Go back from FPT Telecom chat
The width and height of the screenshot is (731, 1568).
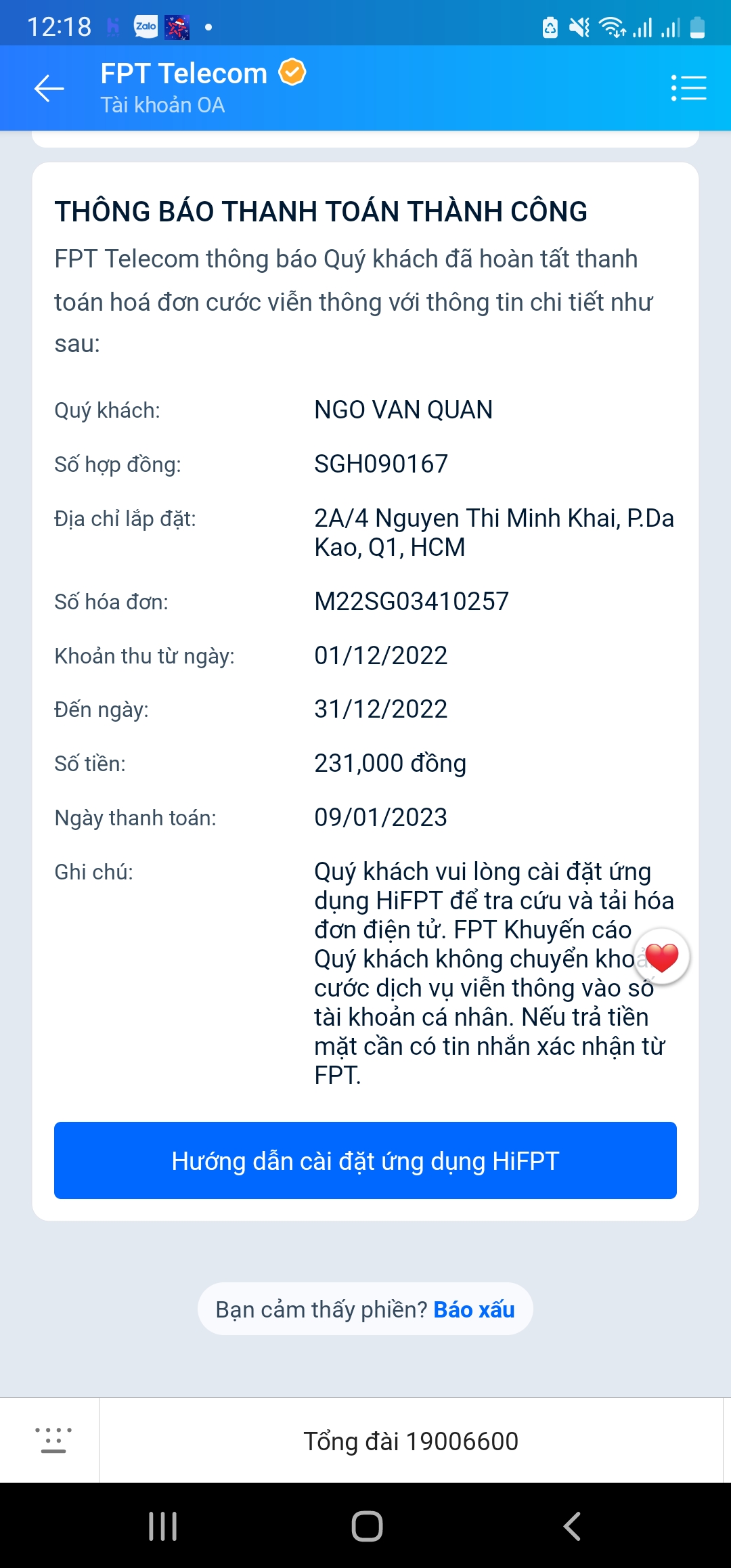(49, 88)
